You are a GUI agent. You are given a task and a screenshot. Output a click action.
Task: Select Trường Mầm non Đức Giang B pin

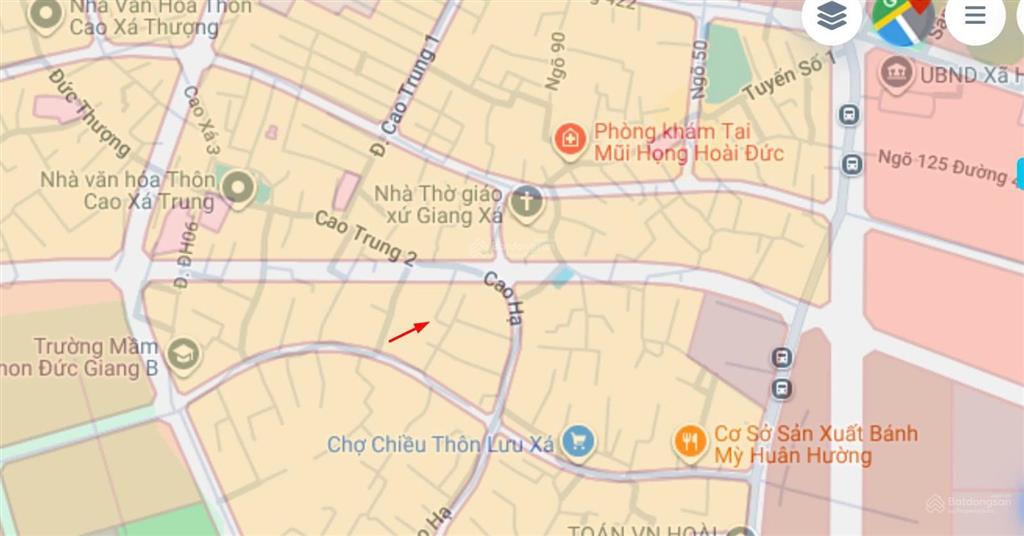[183, 355]
